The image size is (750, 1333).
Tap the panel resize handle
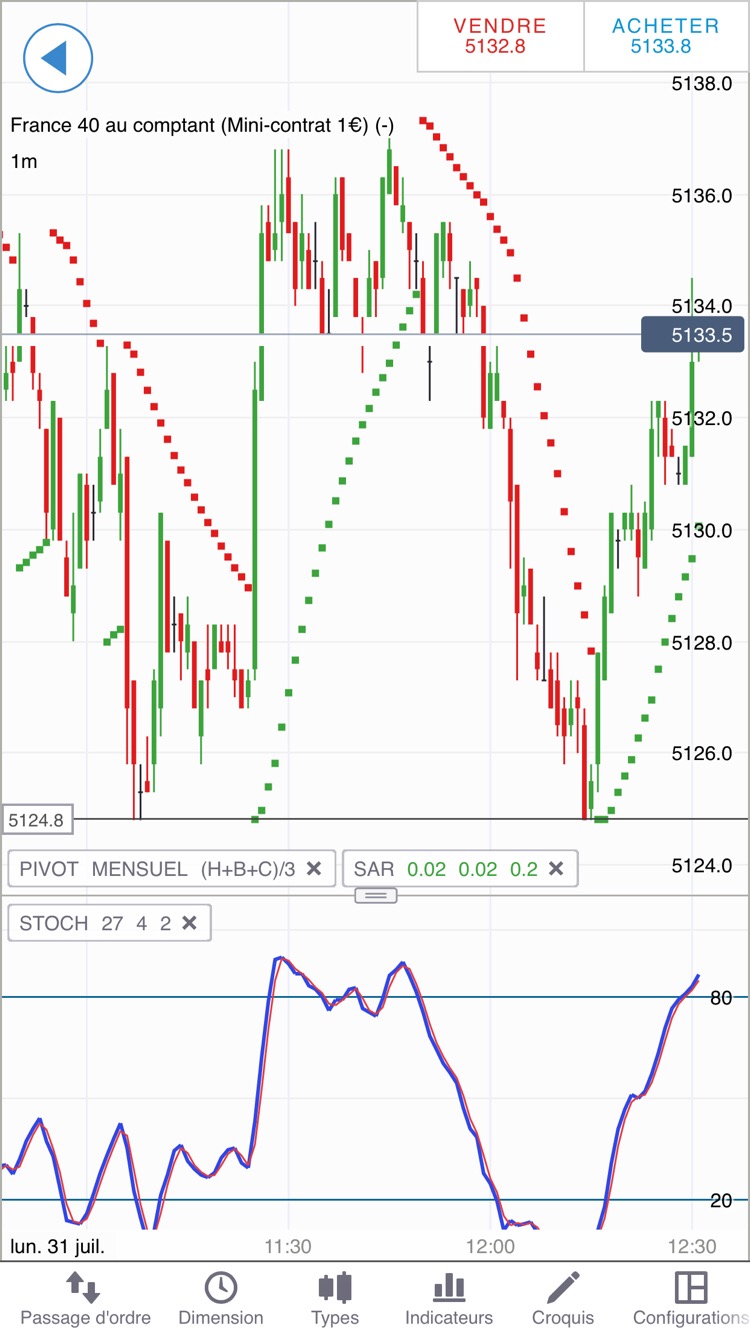coord(376,895)
